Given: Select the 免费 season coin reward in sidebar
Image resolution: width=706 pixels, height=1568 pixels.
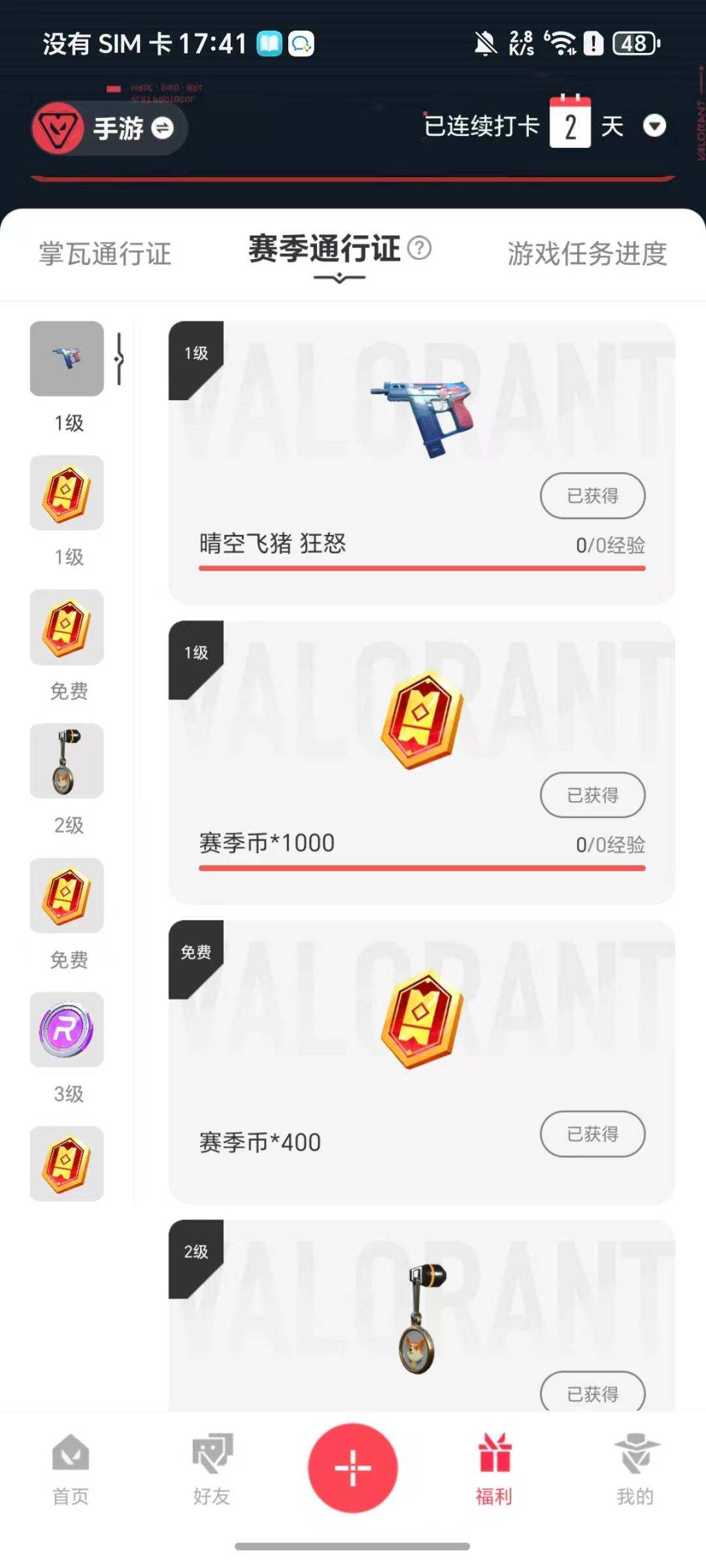Looking at the screenshot, I should 67,628.
